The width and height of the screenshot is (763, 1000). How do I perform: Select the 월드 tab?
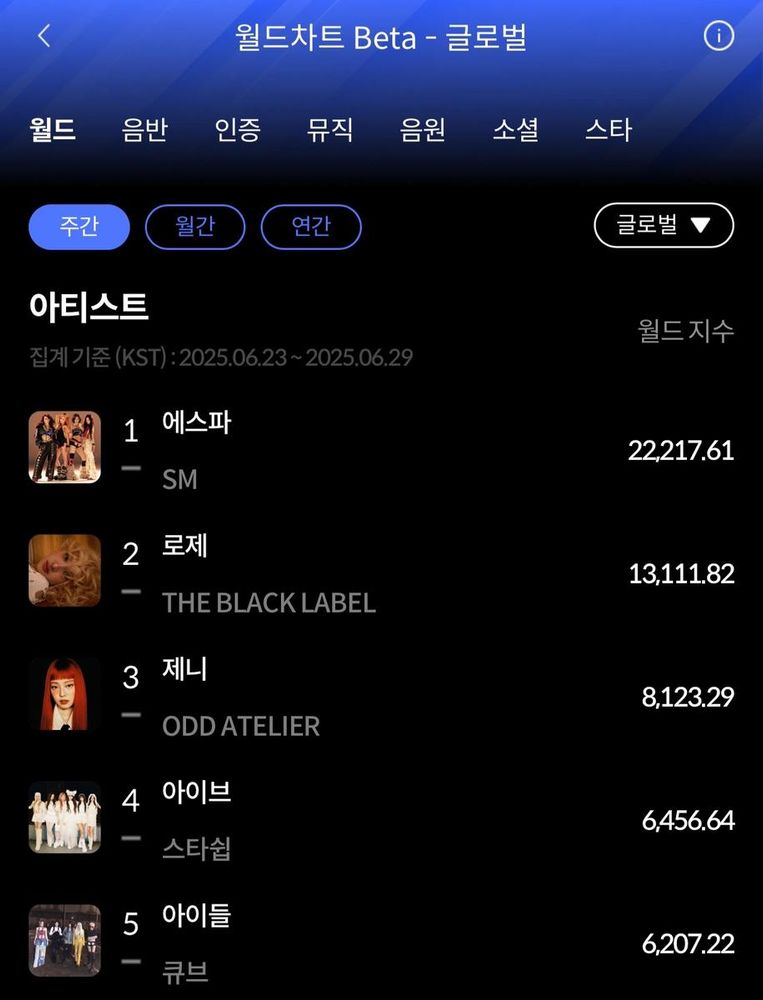[53, 130]
